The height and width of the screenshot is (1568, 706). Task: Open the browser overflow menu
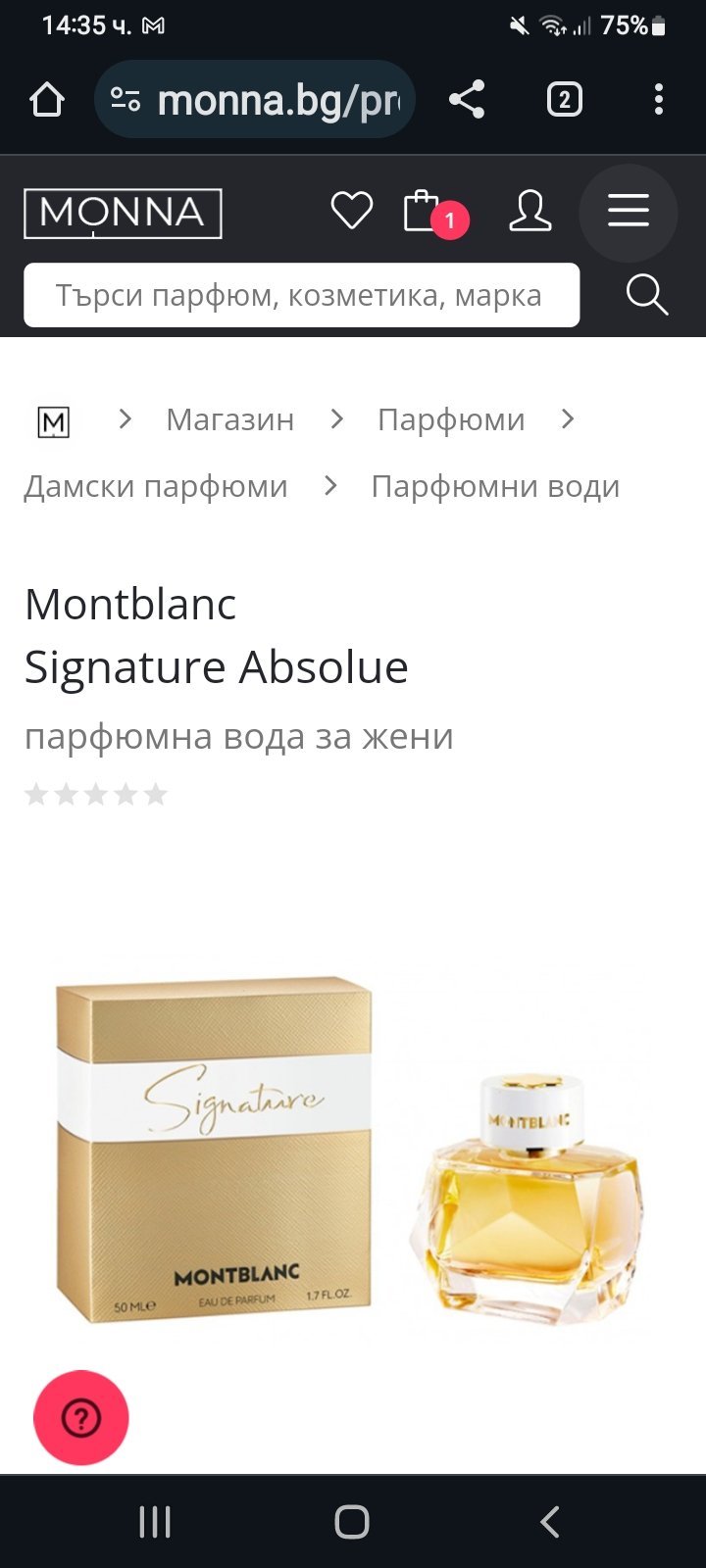(x=658, y=100)
